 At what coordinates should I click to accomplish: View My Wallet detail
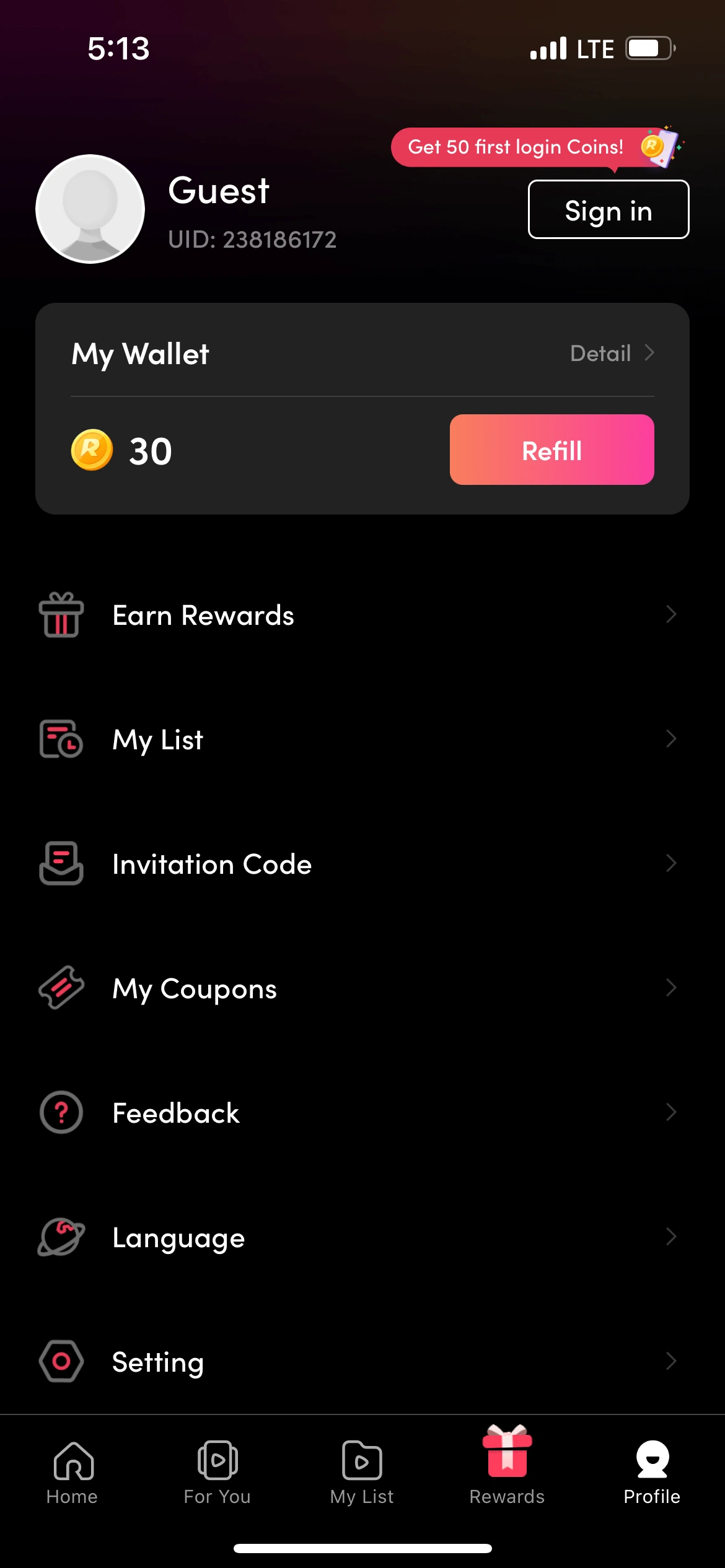pyautogui.click(x=611, y=354)
